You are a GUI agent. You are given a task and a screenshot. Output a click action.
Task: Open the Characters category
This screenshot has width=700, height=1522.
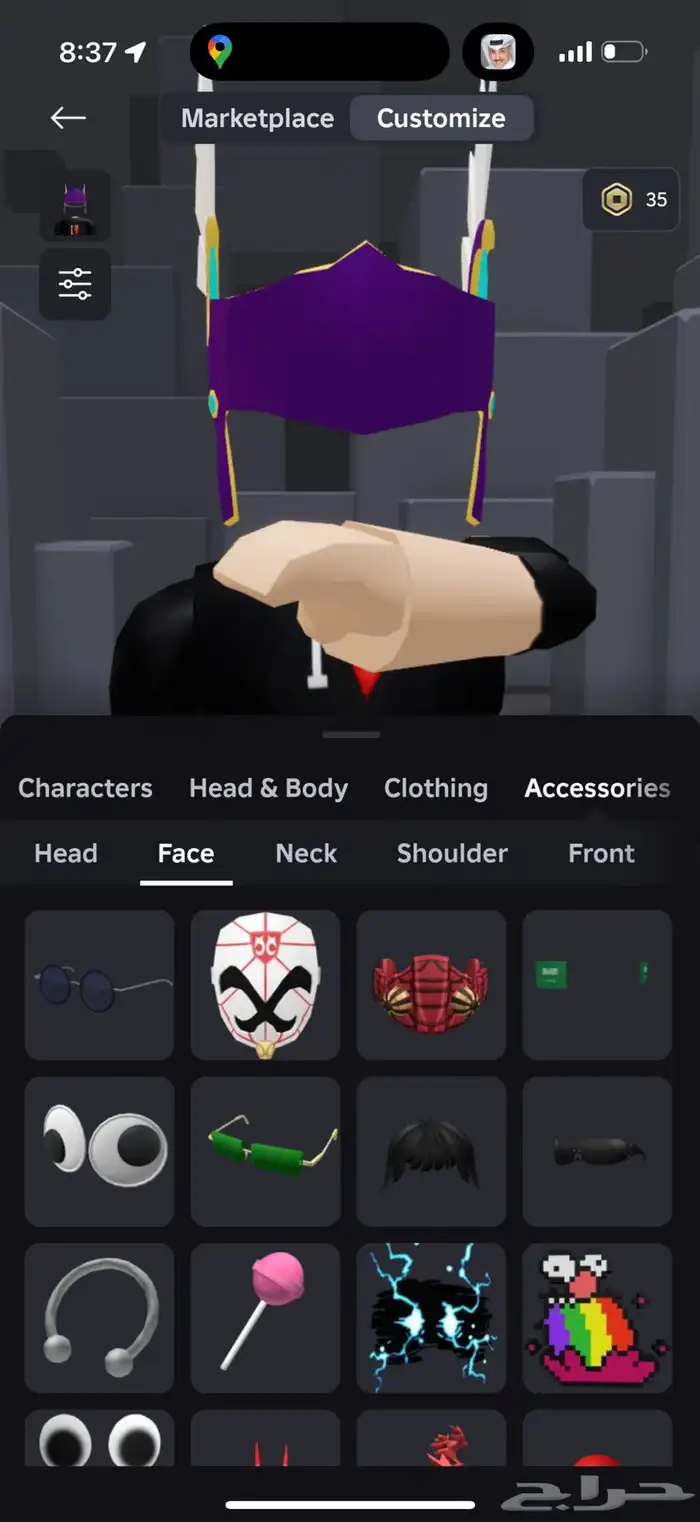[x=85, y=788]
